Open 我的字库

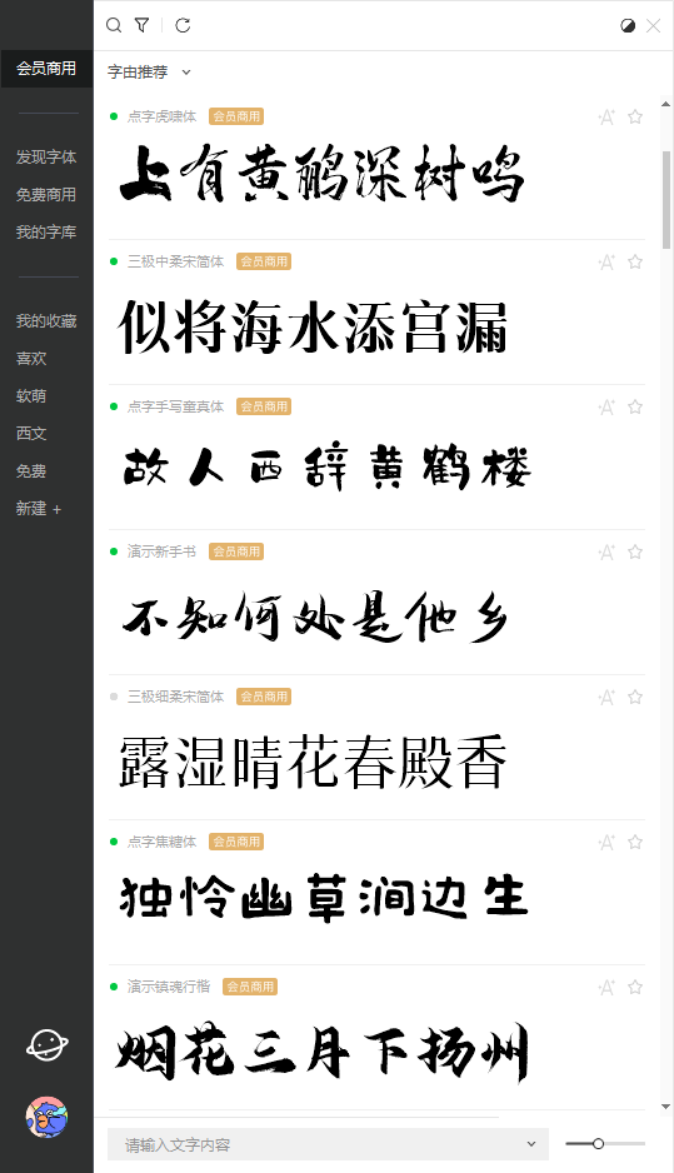46,232
